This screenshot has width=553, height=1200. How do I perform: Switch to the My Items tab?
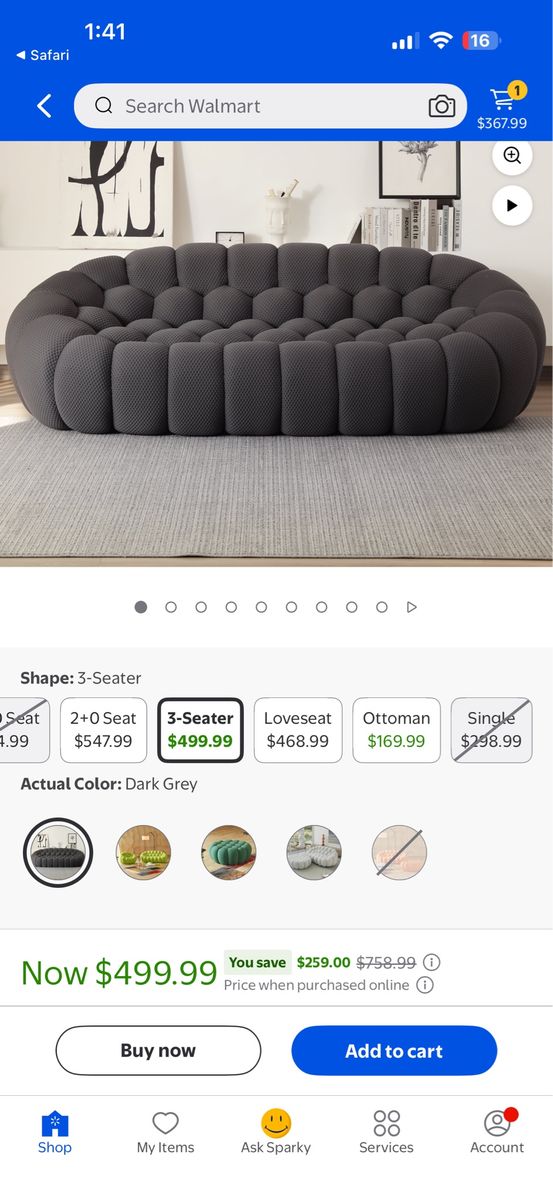pos(166,1132)
